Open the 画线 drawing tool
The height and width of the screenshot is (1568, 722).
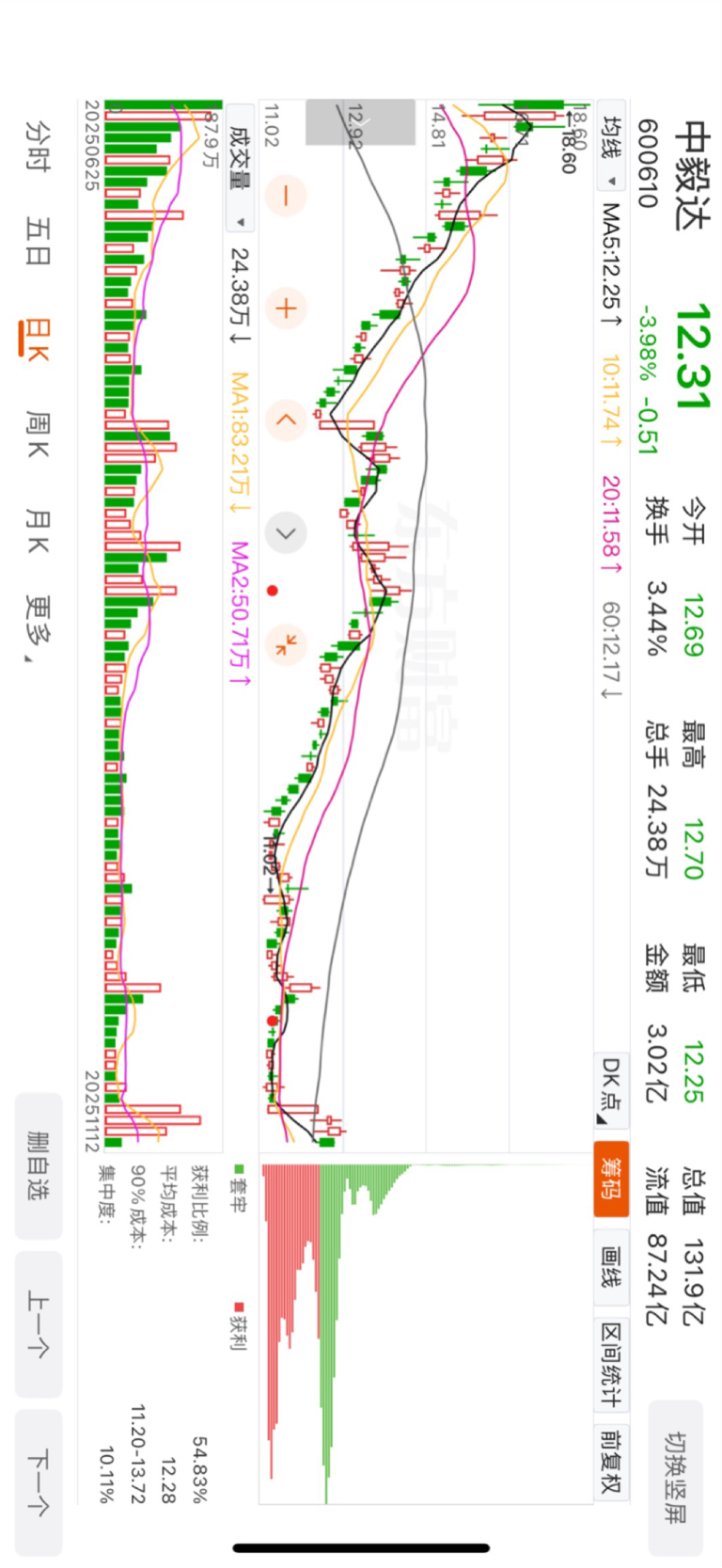click(612, 1272)
